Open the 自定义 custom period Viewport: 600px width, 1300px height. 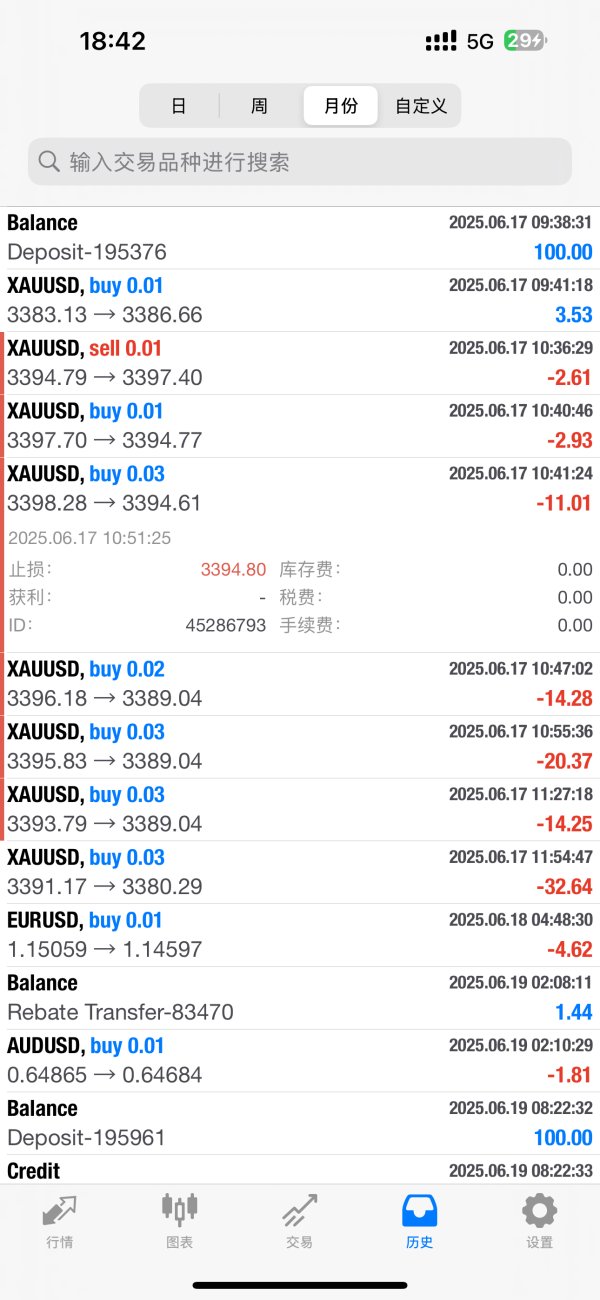click(421, 106)
